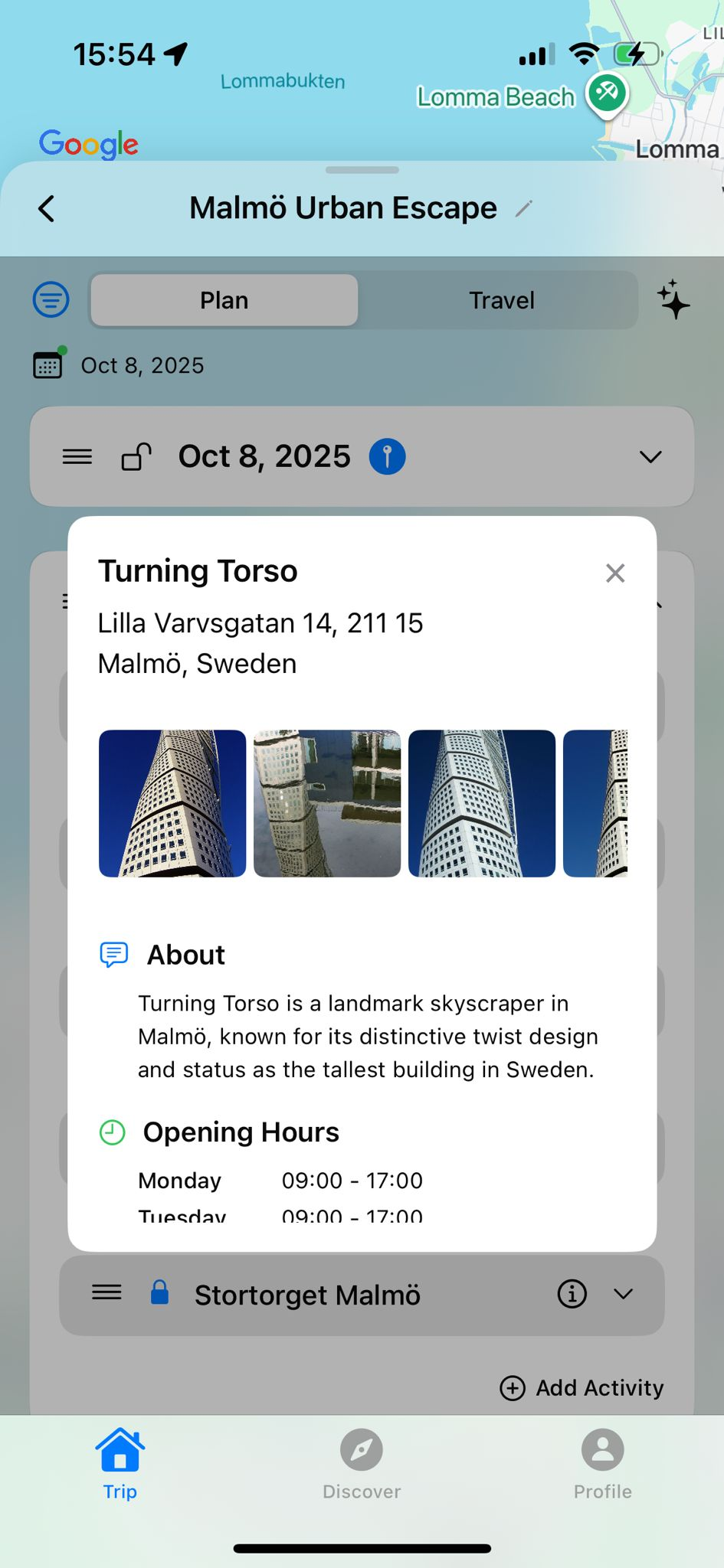Viewport: 724px width, 1568px height.
Task: Add a new activity
Action: coord(581,1387)
